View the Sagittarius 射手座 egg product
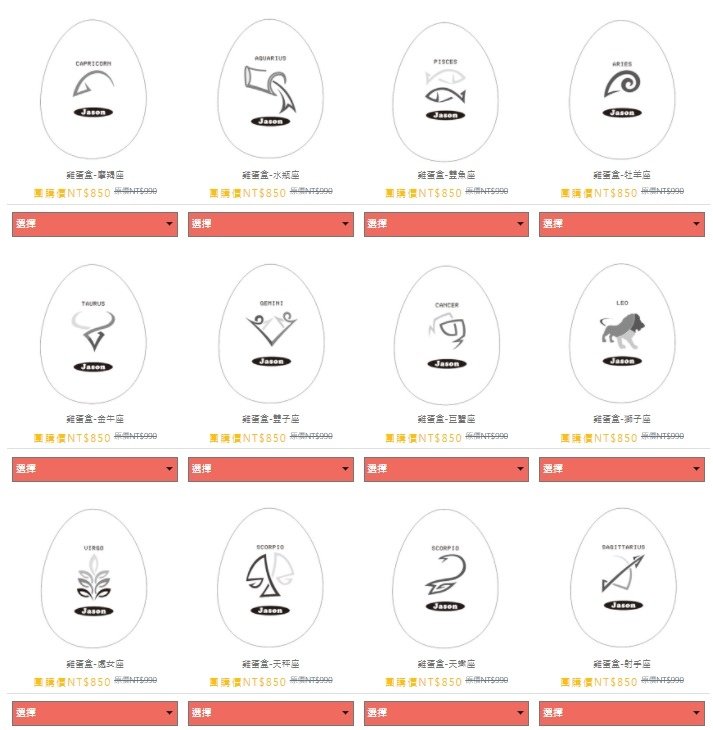This screenshot has width=713, height=730. tap(622, 578)
